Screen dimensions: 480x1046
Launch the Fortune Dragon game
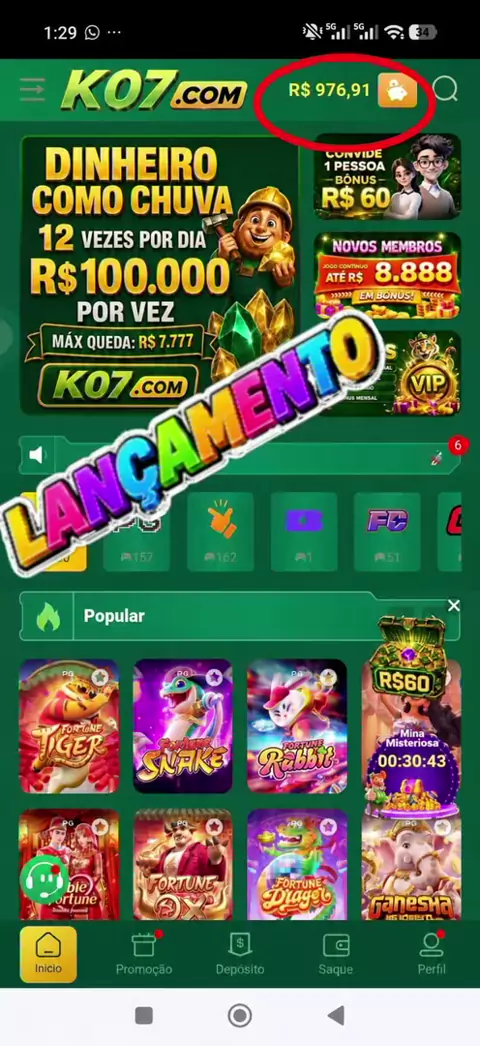(297, 865)
